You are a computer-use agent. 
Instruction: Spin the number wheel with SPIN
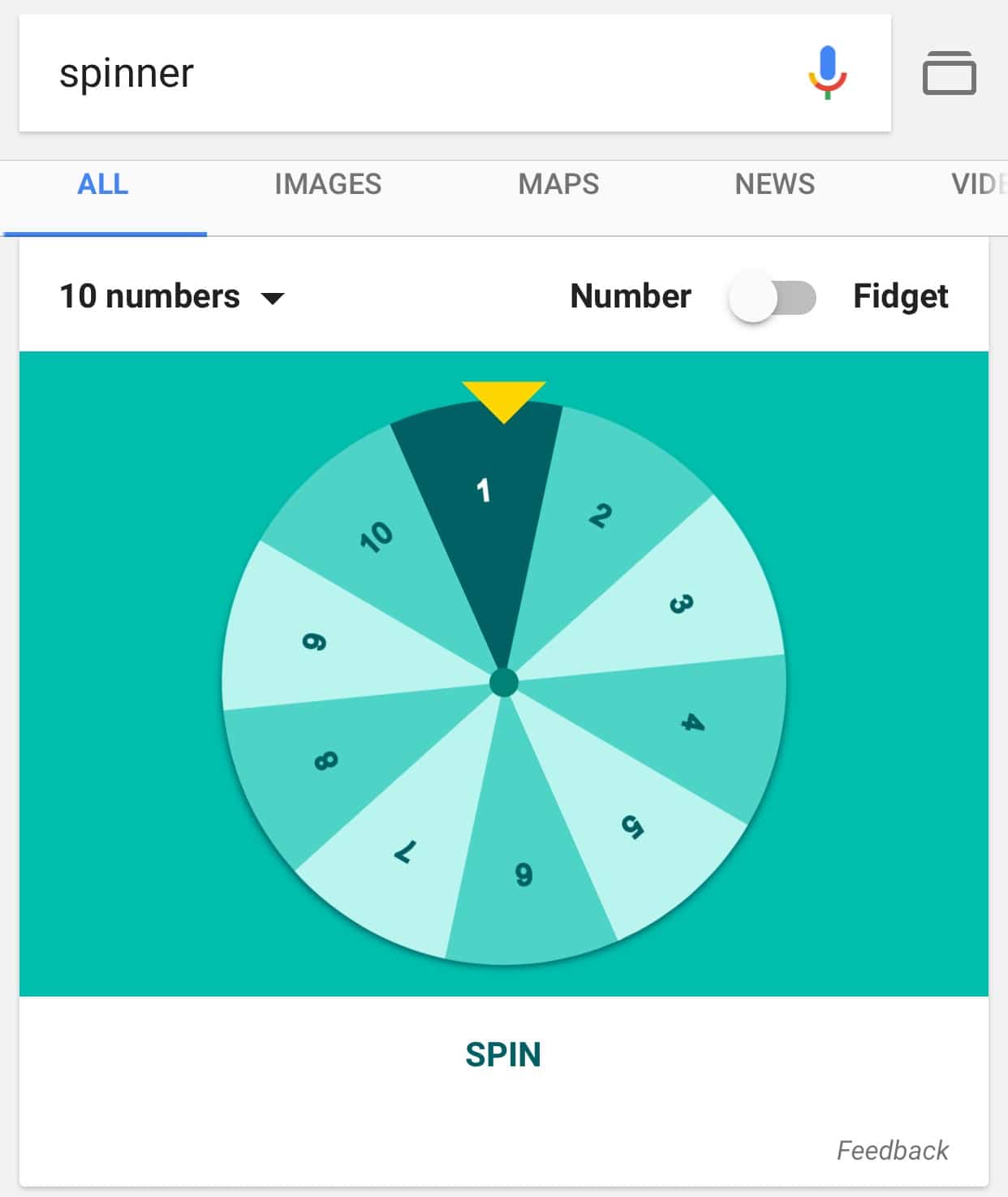[x=503, y=1054]
